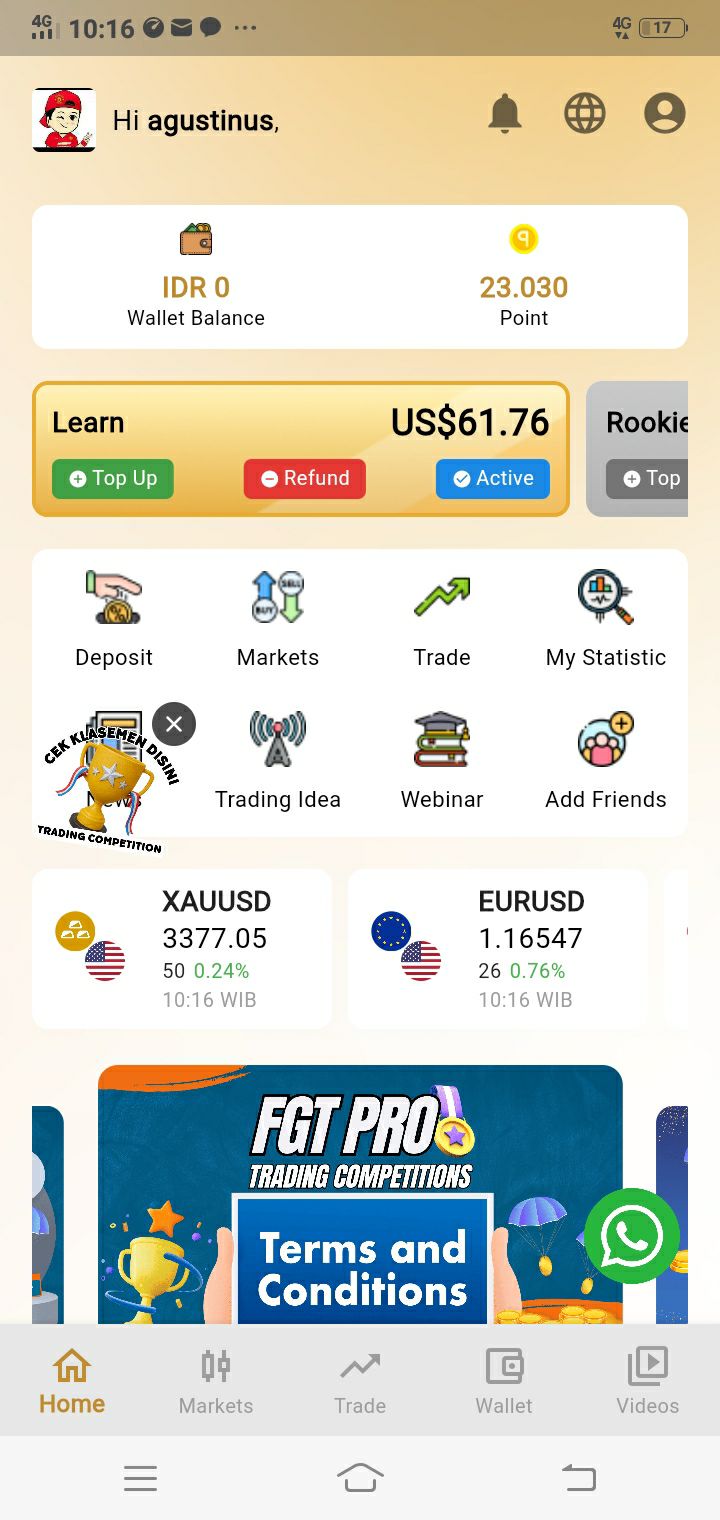Open the XAUUSD price card
720x1520 pixels.
coord(182,948)
